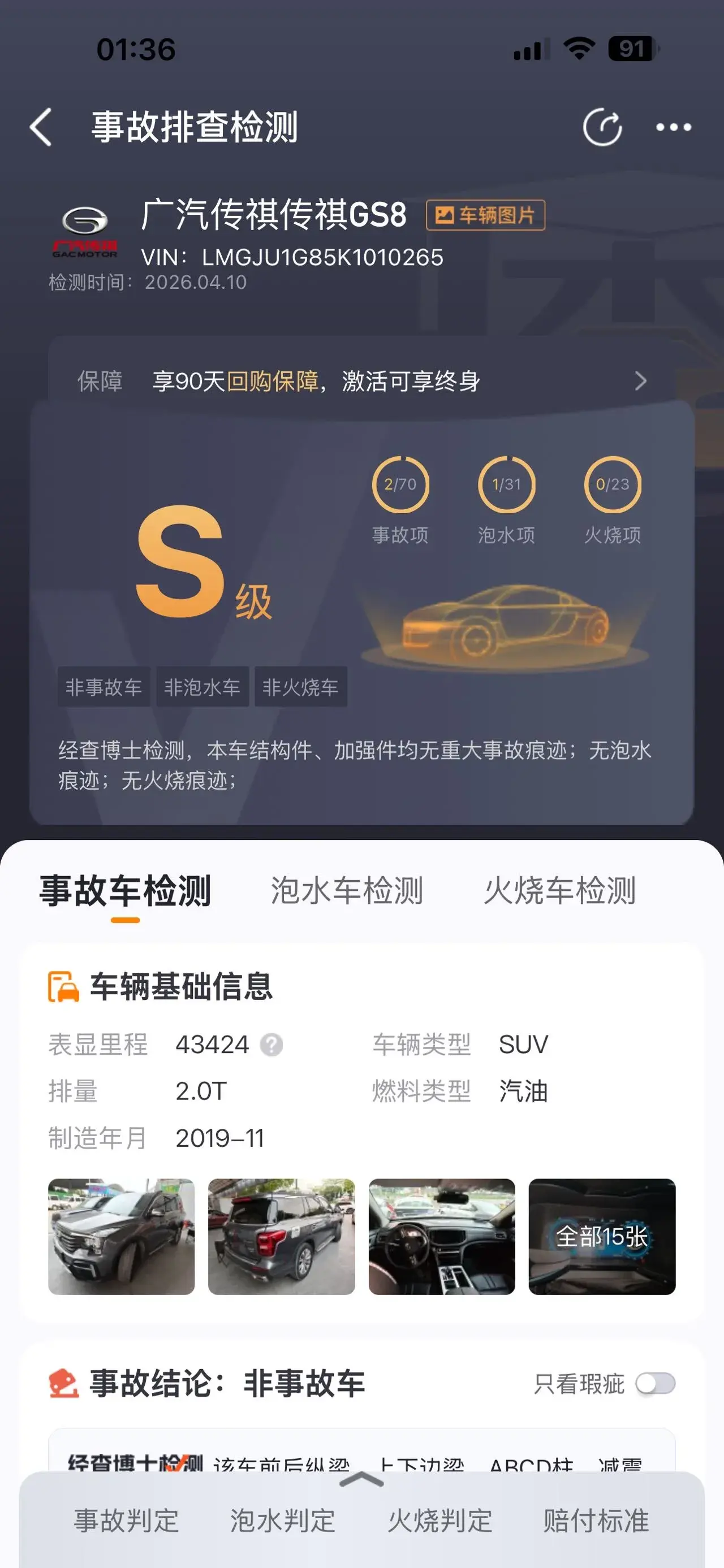This screenshot has height=1568, width=724.
Task: Open the rear view car photo
Action: pos(281,1236)
